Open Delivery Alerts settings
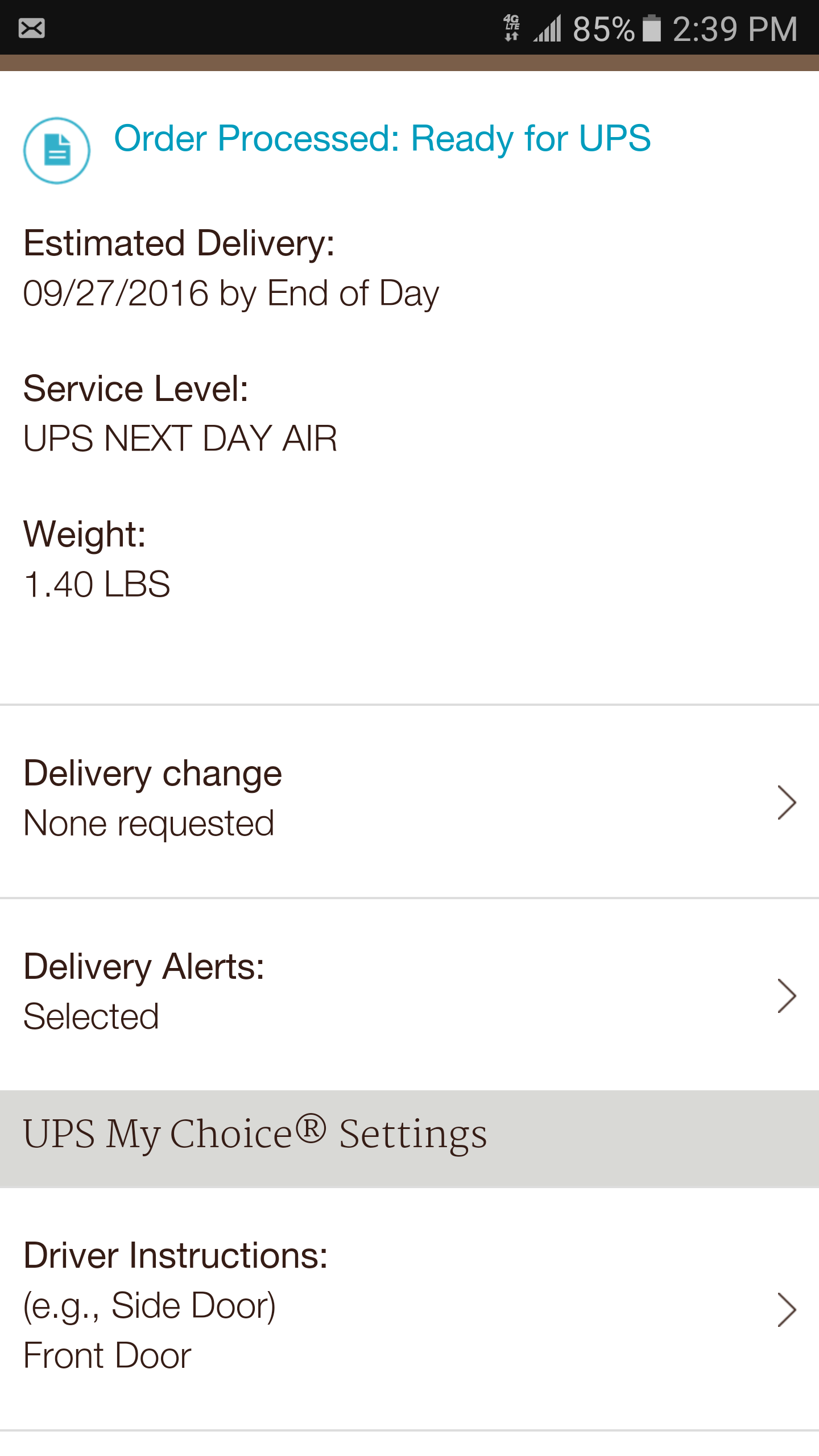The height and width of the screenshot is (1456, 819). click(x=409, y=994)
